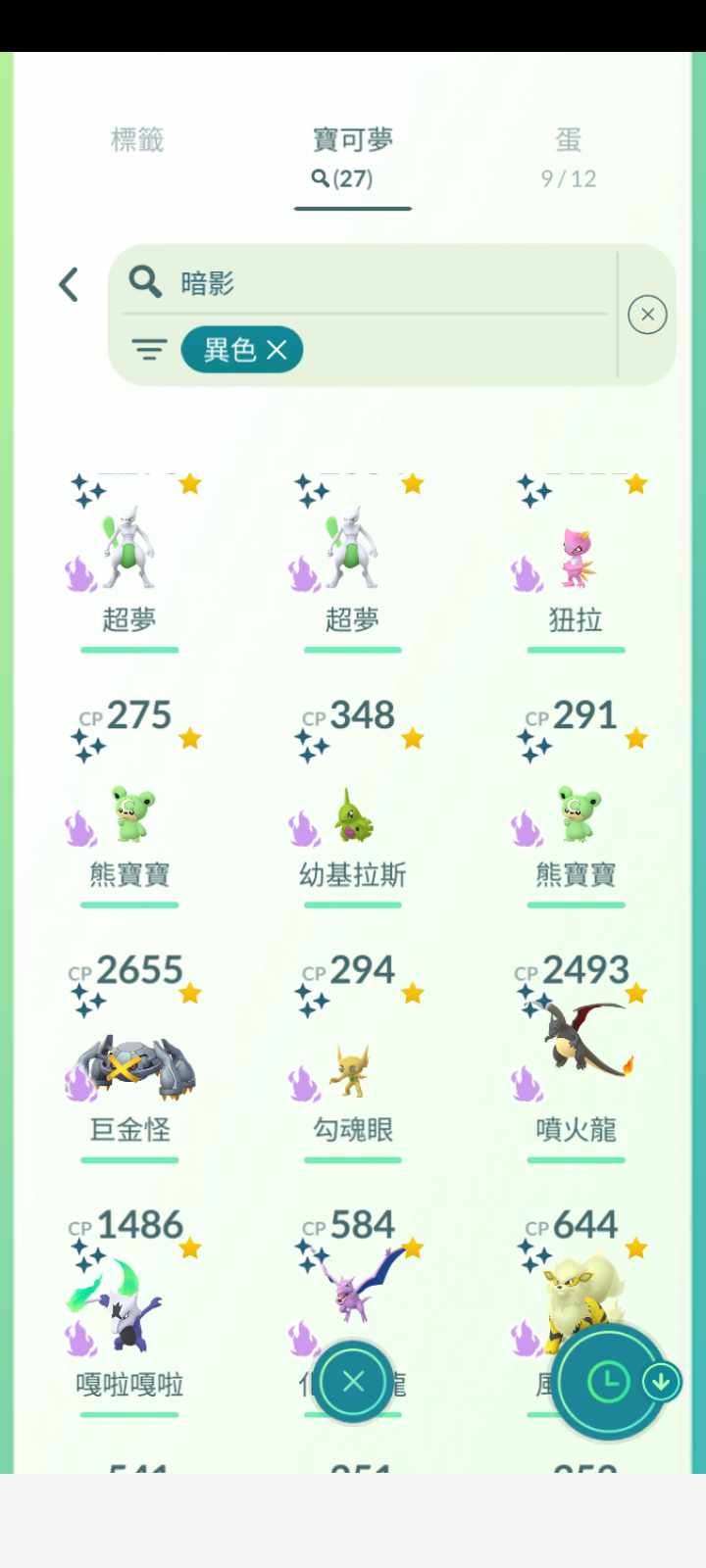The width and height of the screenshot is (706, 1568).
Task: Switch to the 標籤 tab
Action: [137, 140]
